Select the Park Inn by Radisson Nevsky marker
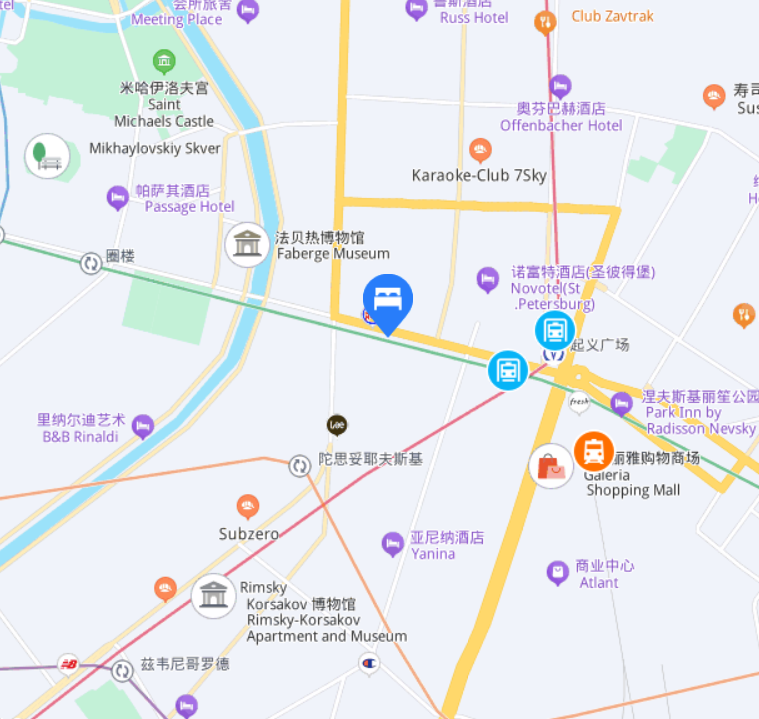Image resolution: width=759 pixels, height=719 pixels. (x=622, y=404)
